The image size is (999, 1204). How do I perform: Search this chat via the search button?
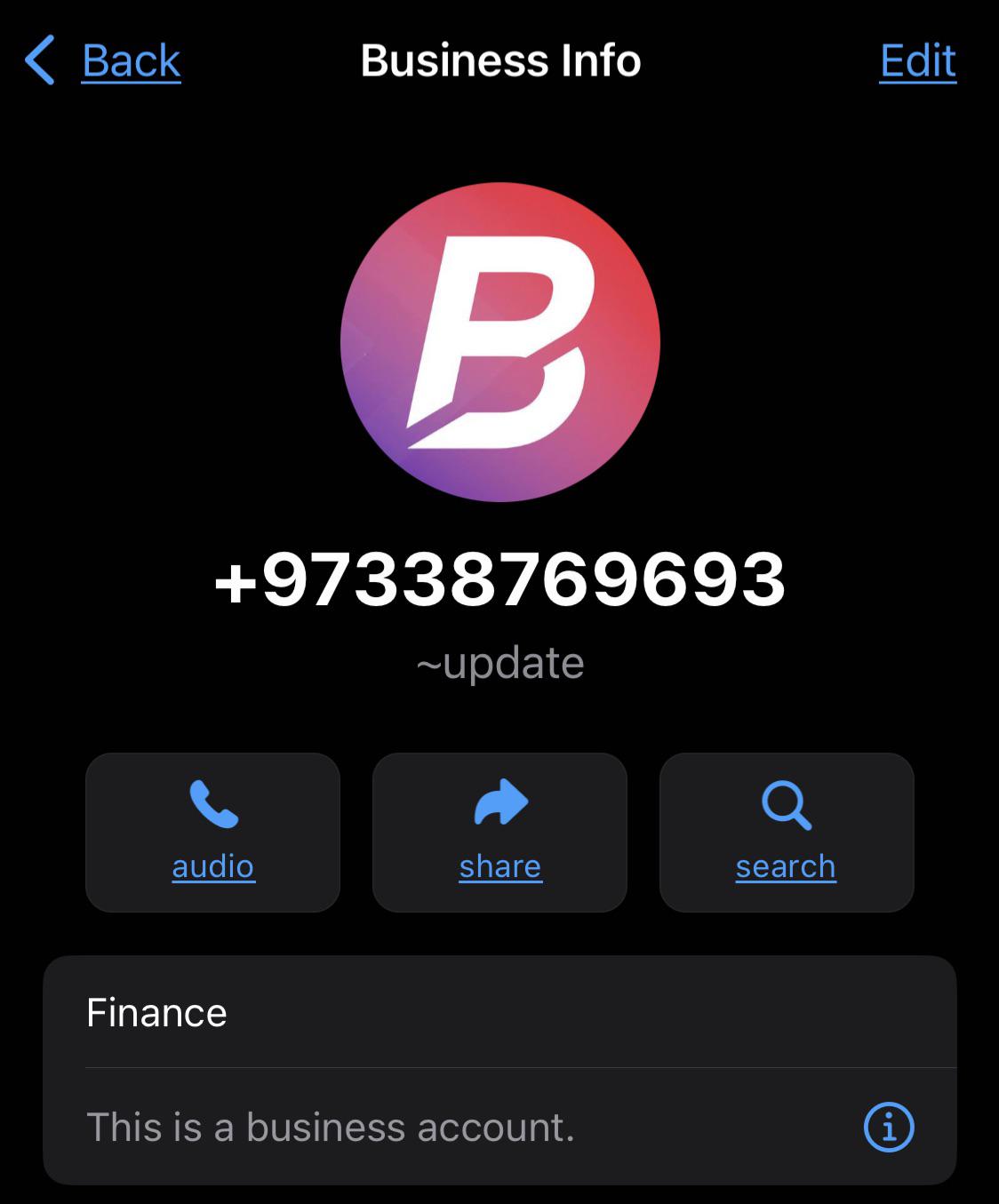[x=785, y=832]
